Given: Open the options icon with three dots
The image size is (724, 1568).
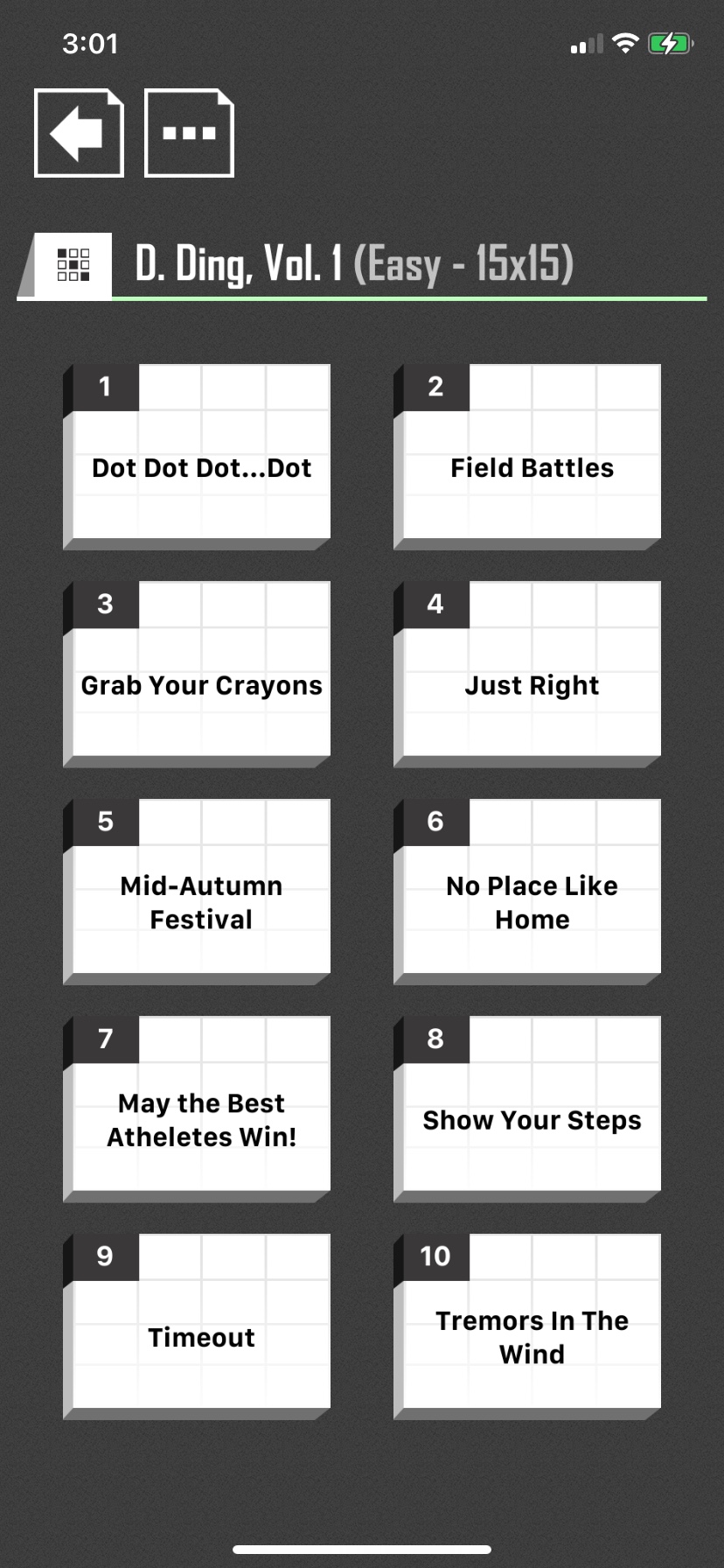Looking at the screenshot, I should click(x=188, y=132).
